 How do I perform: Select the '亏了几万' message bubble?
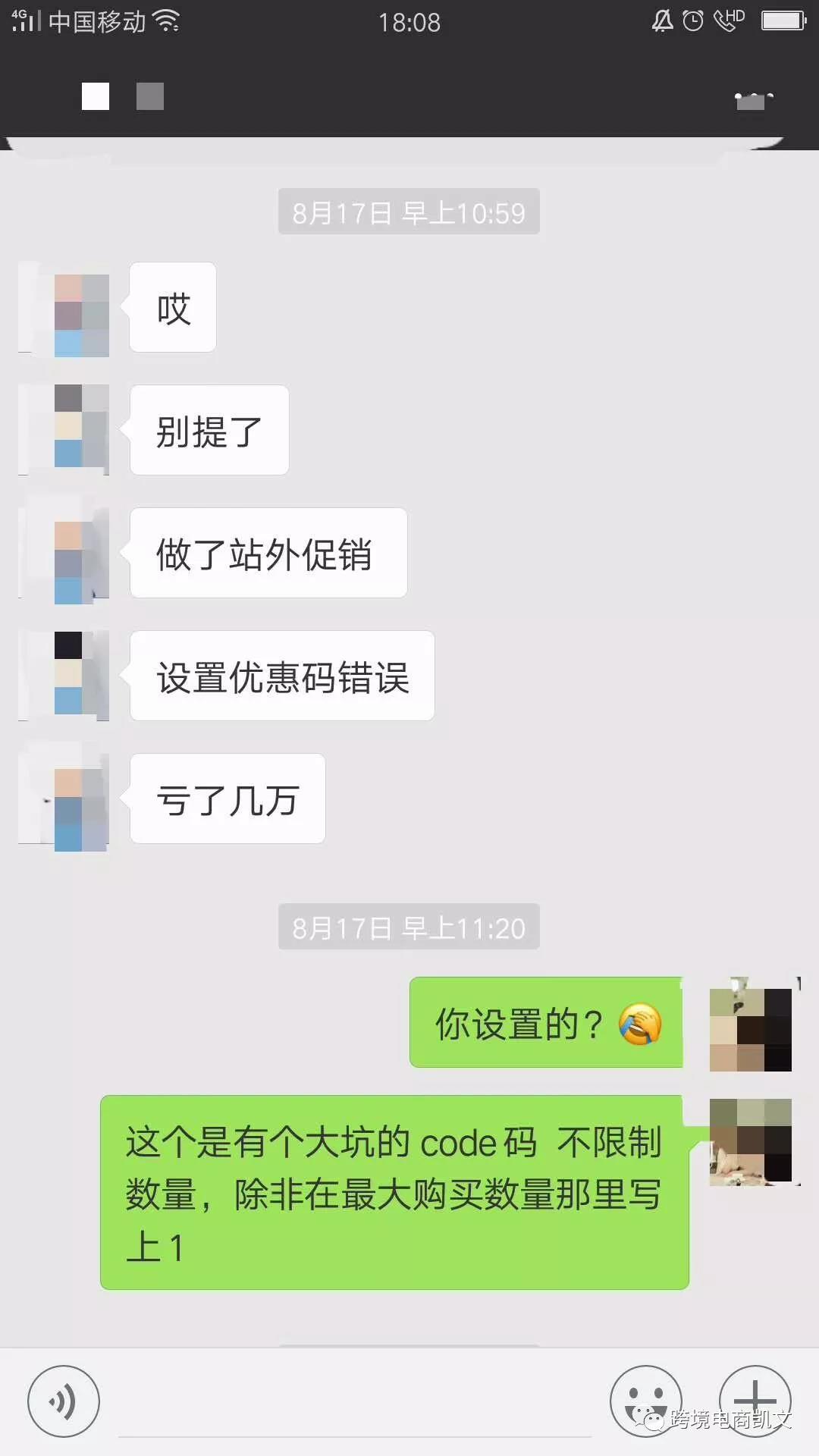226,799
